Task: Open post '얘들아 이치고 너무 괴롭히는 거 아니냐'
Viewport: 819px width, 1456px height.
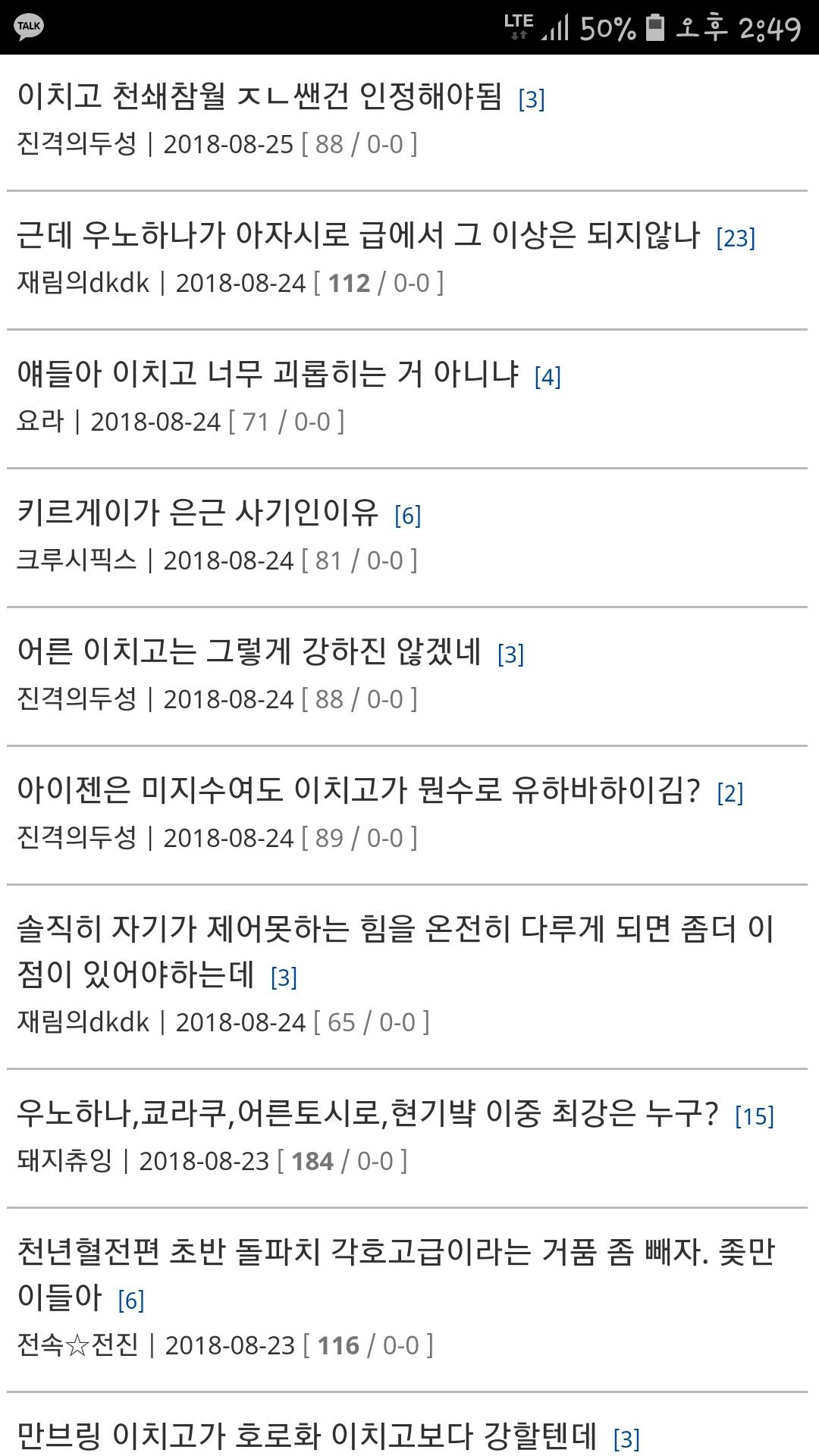Action: click(268, 374)
